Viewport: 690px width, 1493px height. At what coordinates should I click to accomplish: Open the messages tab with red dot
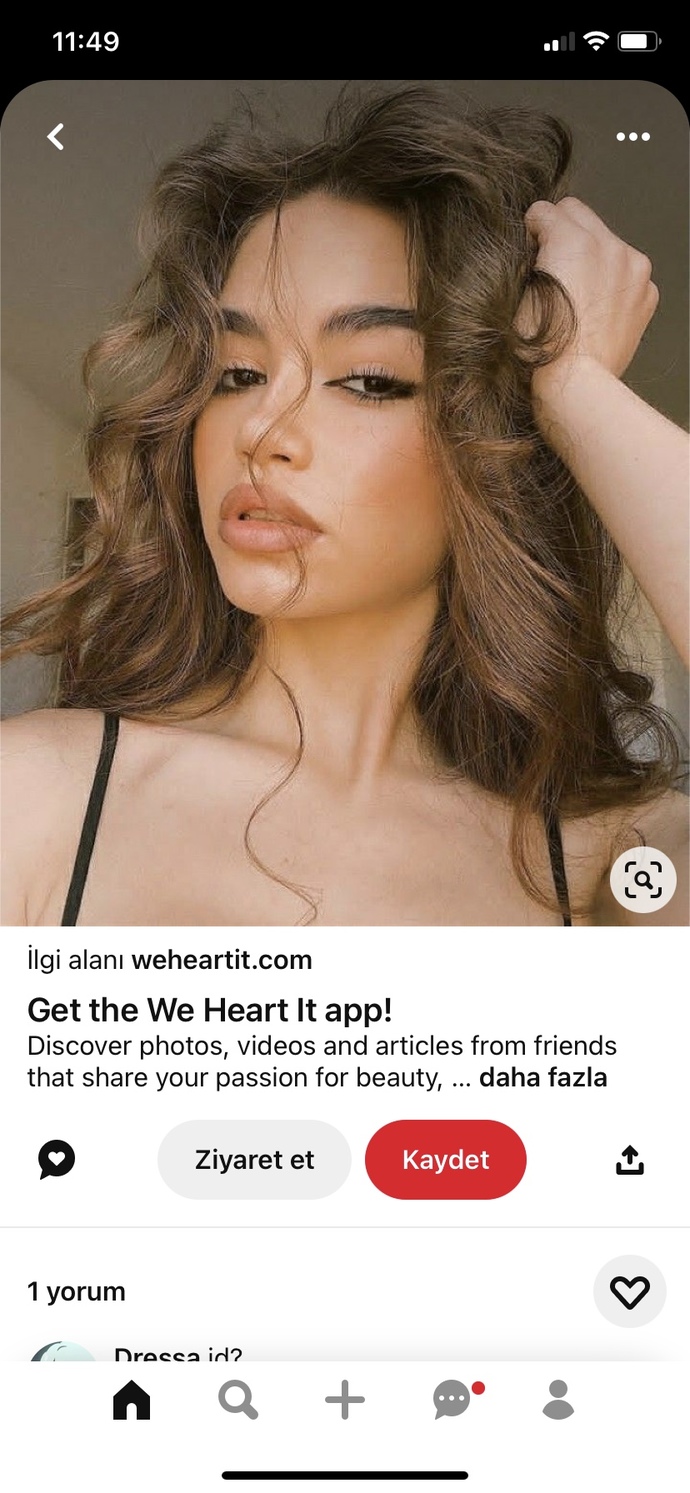[x=455, y=1399]
